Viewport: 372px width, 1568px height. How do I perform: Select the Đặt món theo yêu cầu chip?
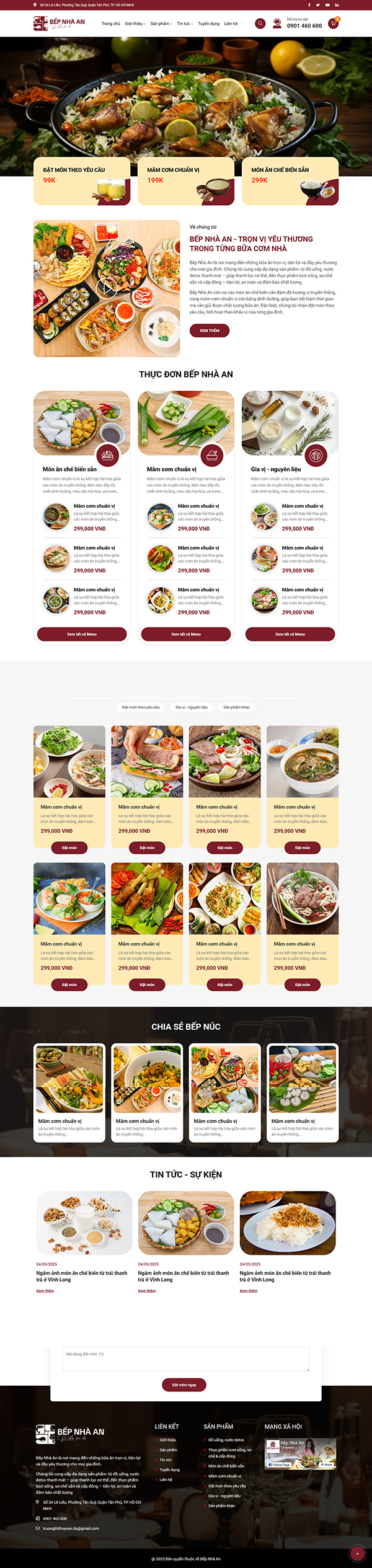pyautogui.click(x=141, y=707)
